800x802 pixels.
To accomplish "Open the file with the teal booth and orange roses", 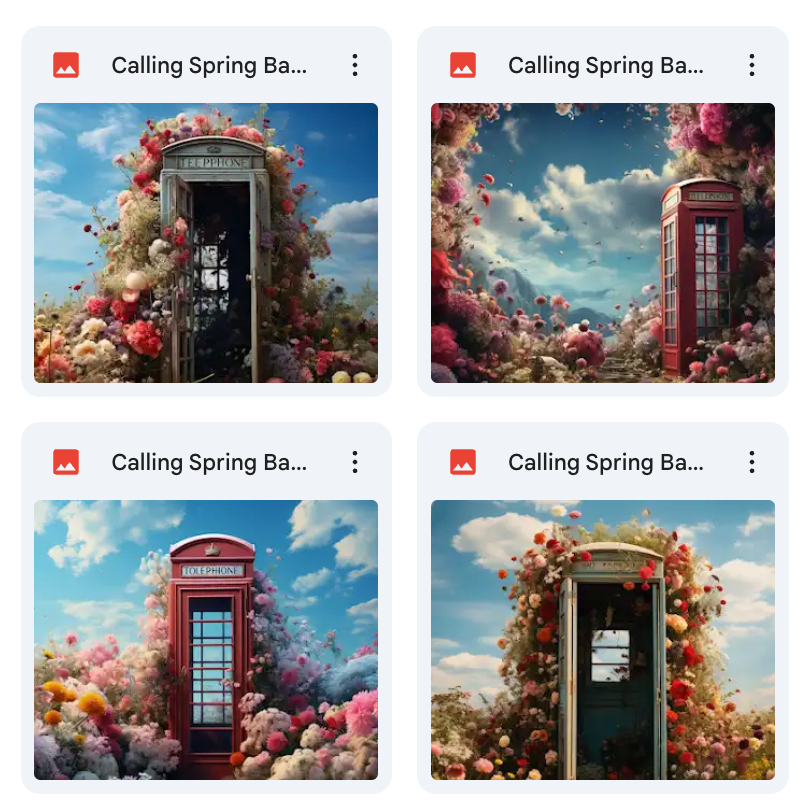I will 602,640.
